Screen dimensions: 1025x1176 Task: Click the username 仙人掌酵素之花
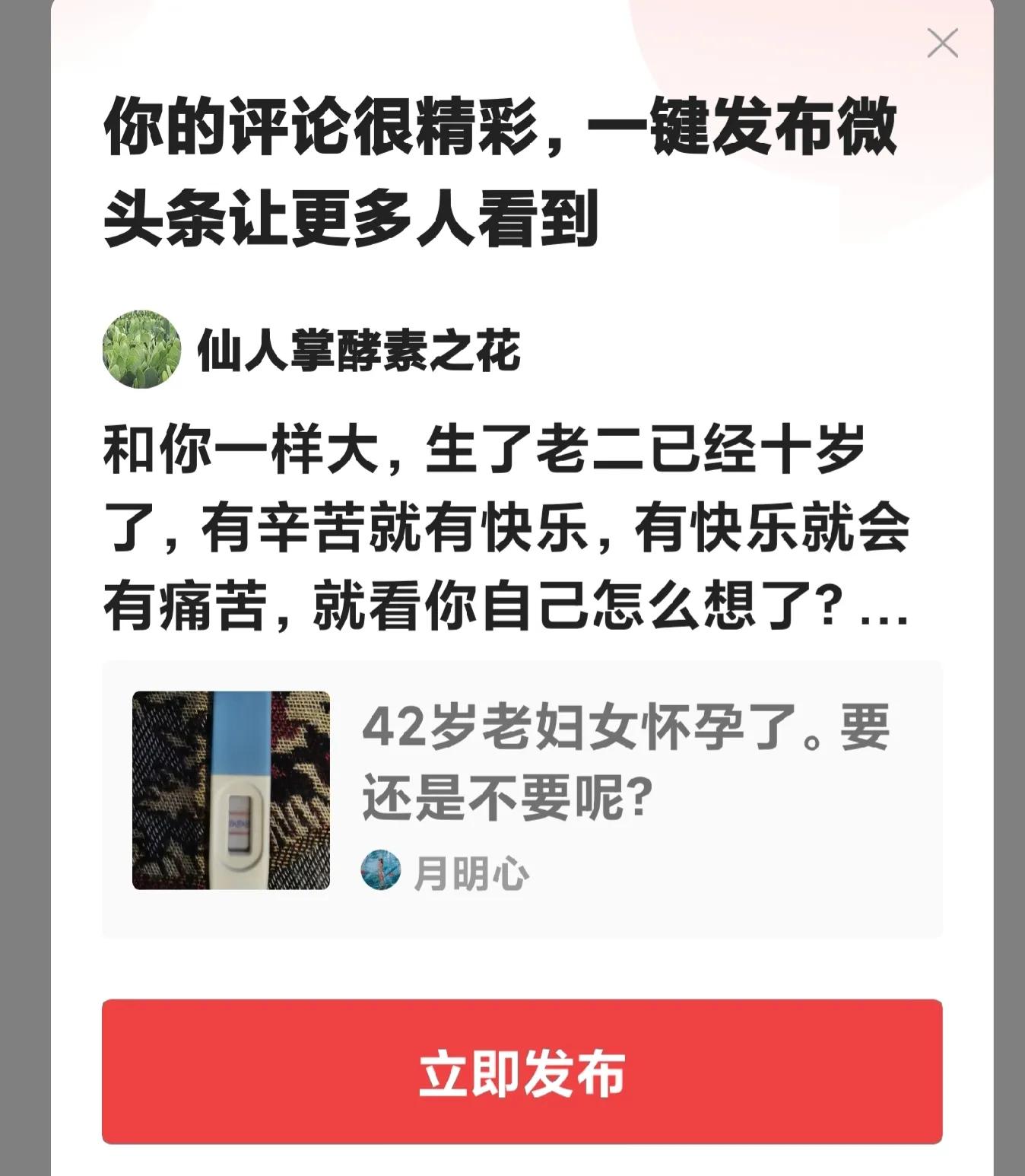[357, 348]
